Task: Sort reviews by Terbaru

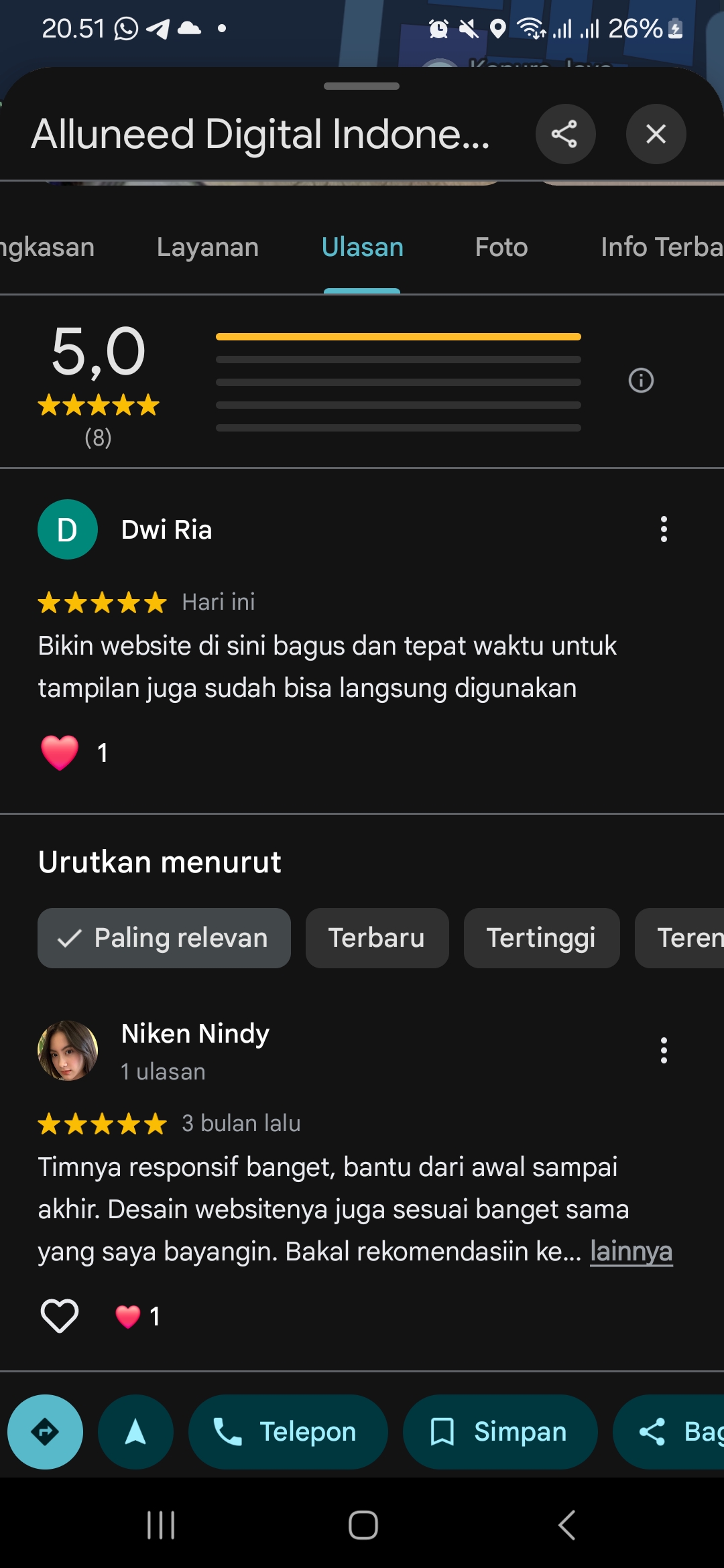Action: [377, 938]
